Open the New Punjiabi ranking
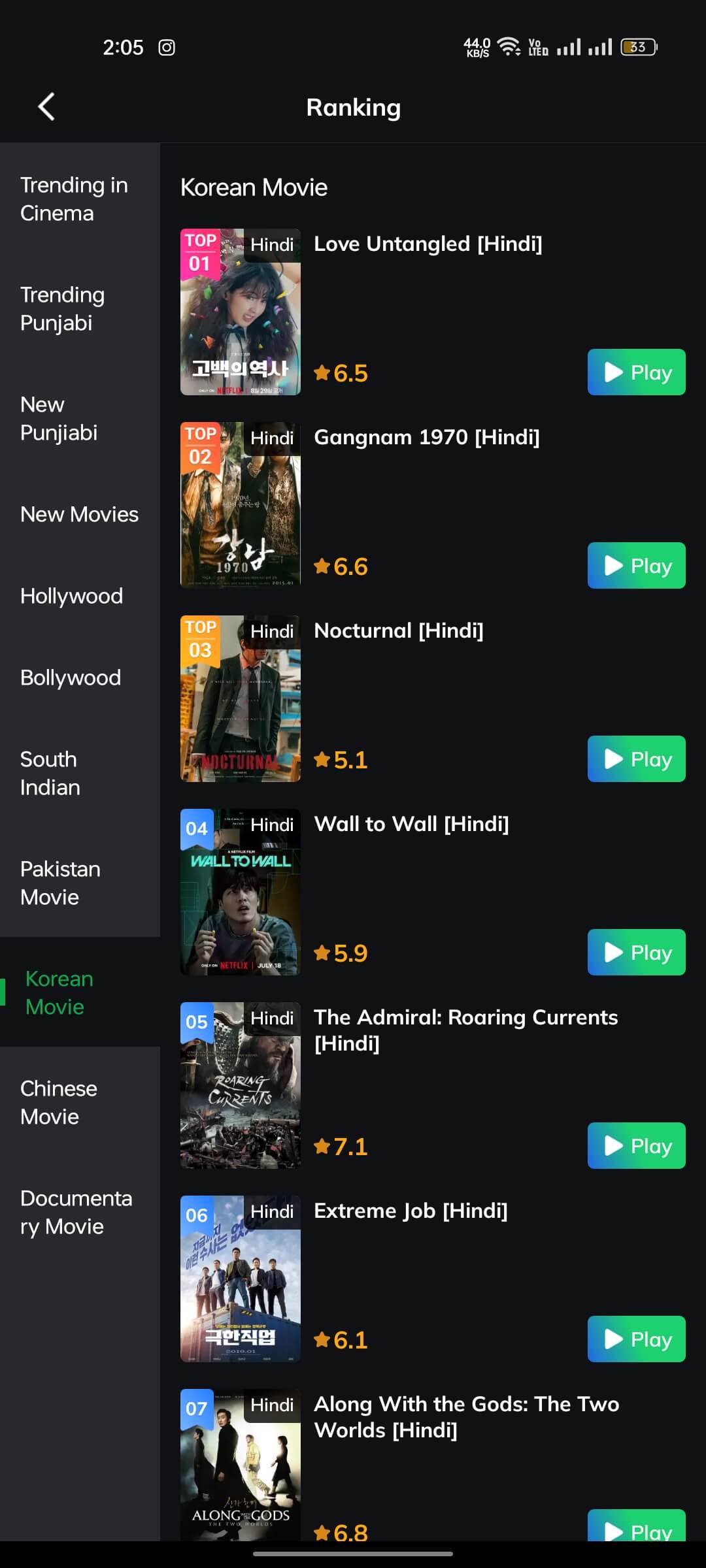 [80, 418]
